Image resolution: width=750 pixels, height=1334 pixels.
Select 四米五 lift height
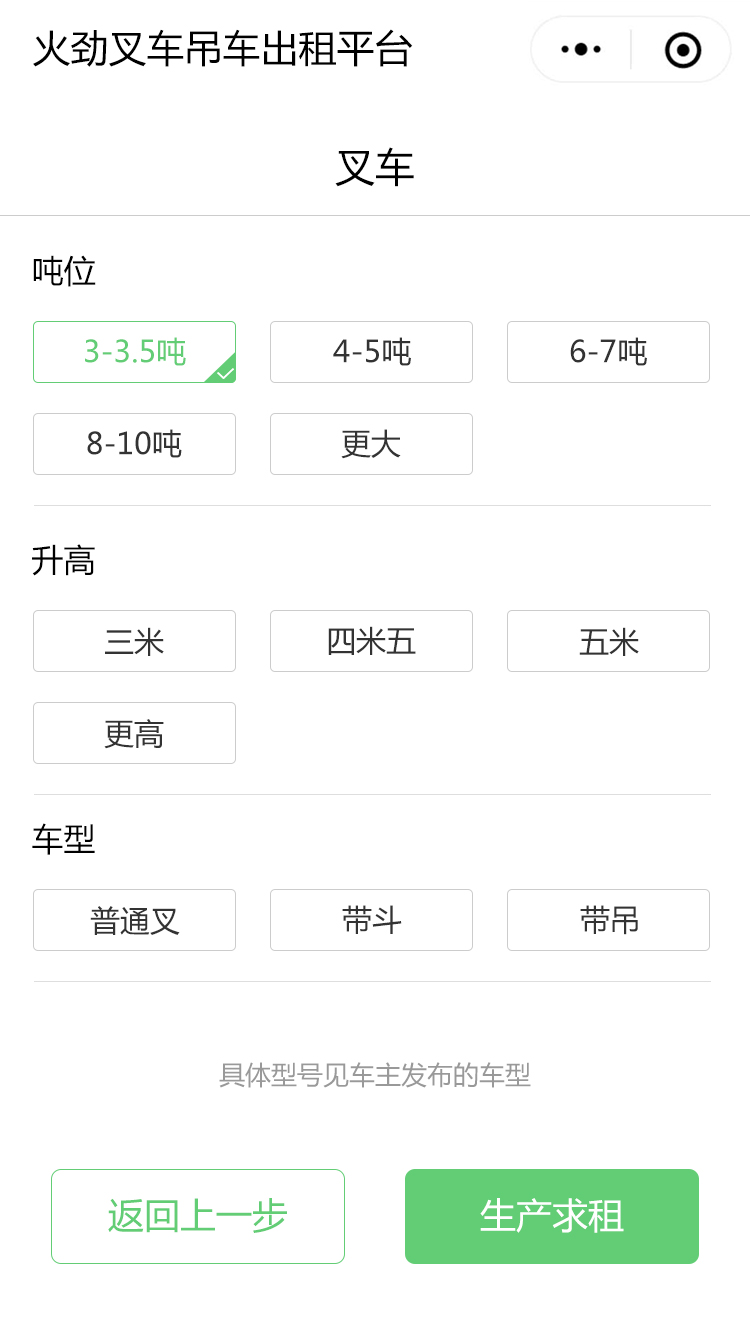(x=371, y=641)
